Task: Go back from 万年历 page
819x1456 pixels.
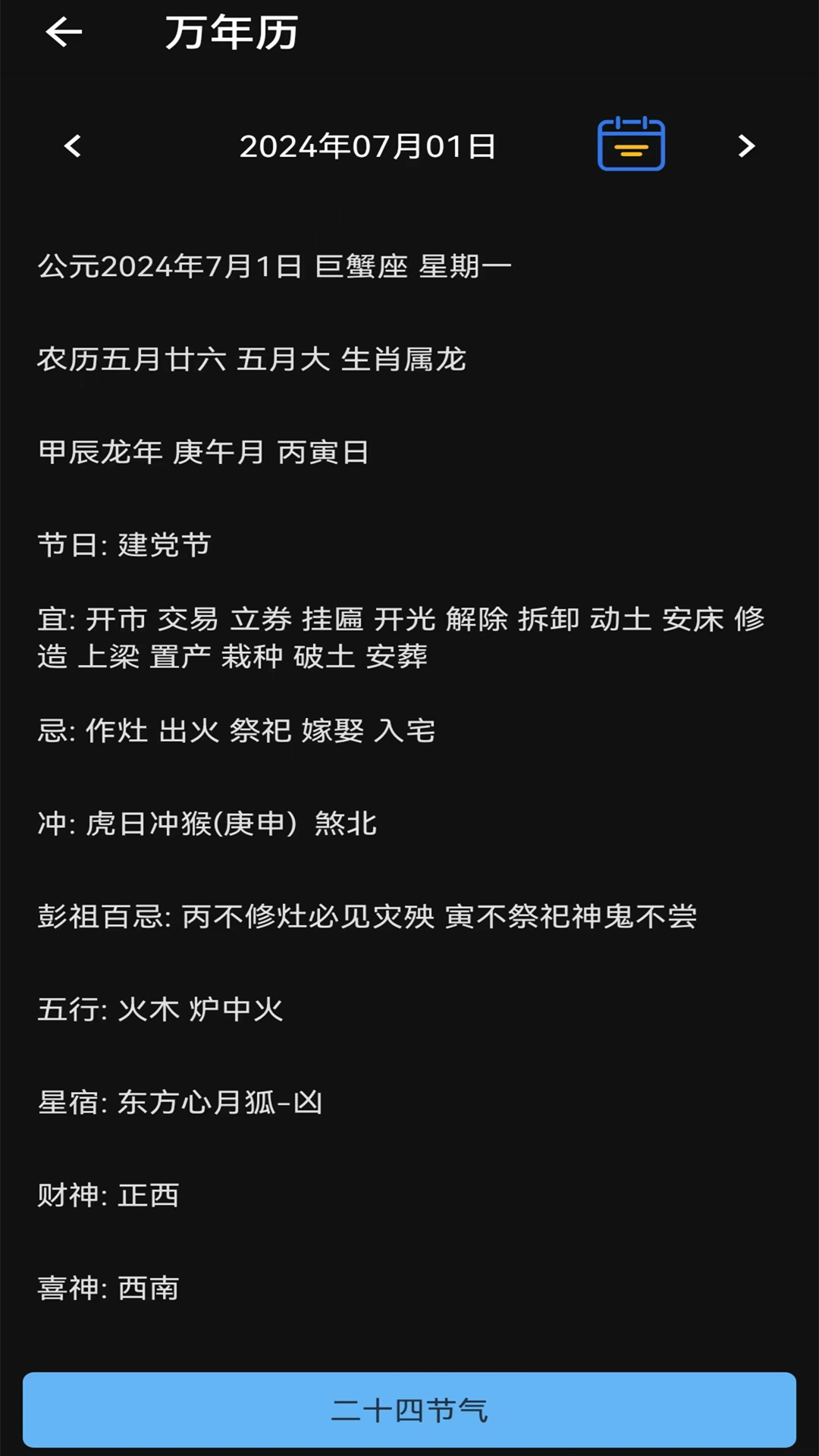Action: [x=64, y=32]
